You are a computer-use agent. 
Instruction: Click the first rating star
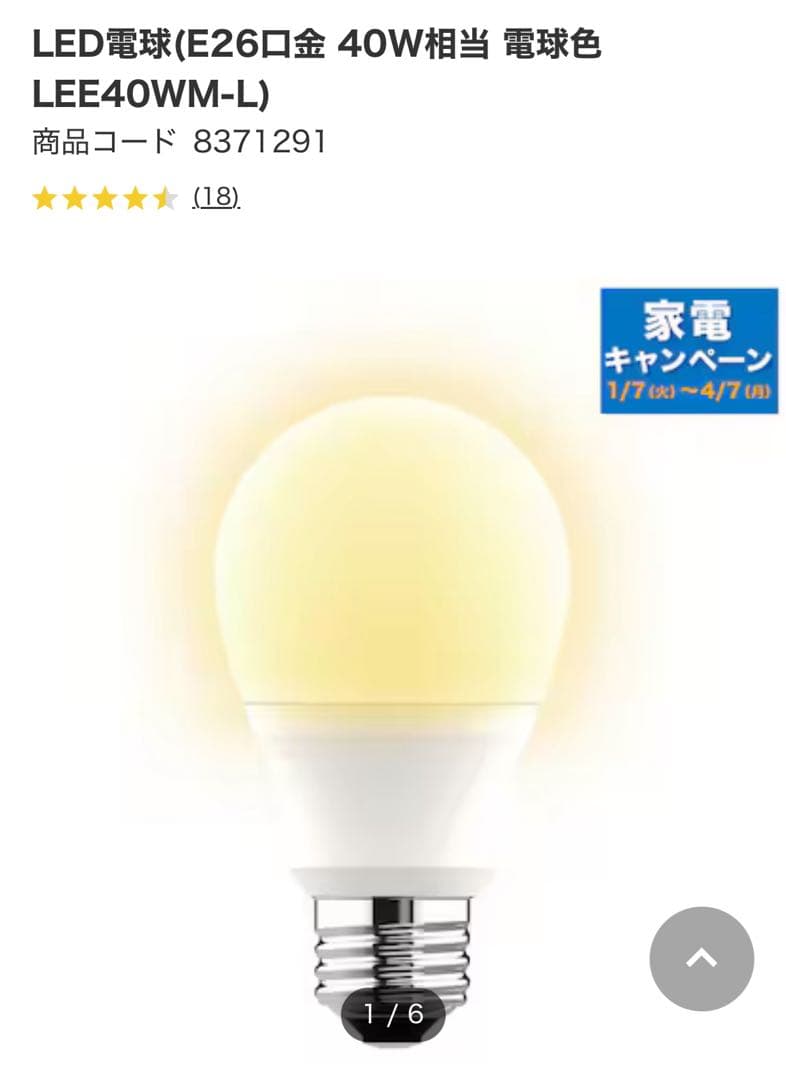(x=43, y=199)
